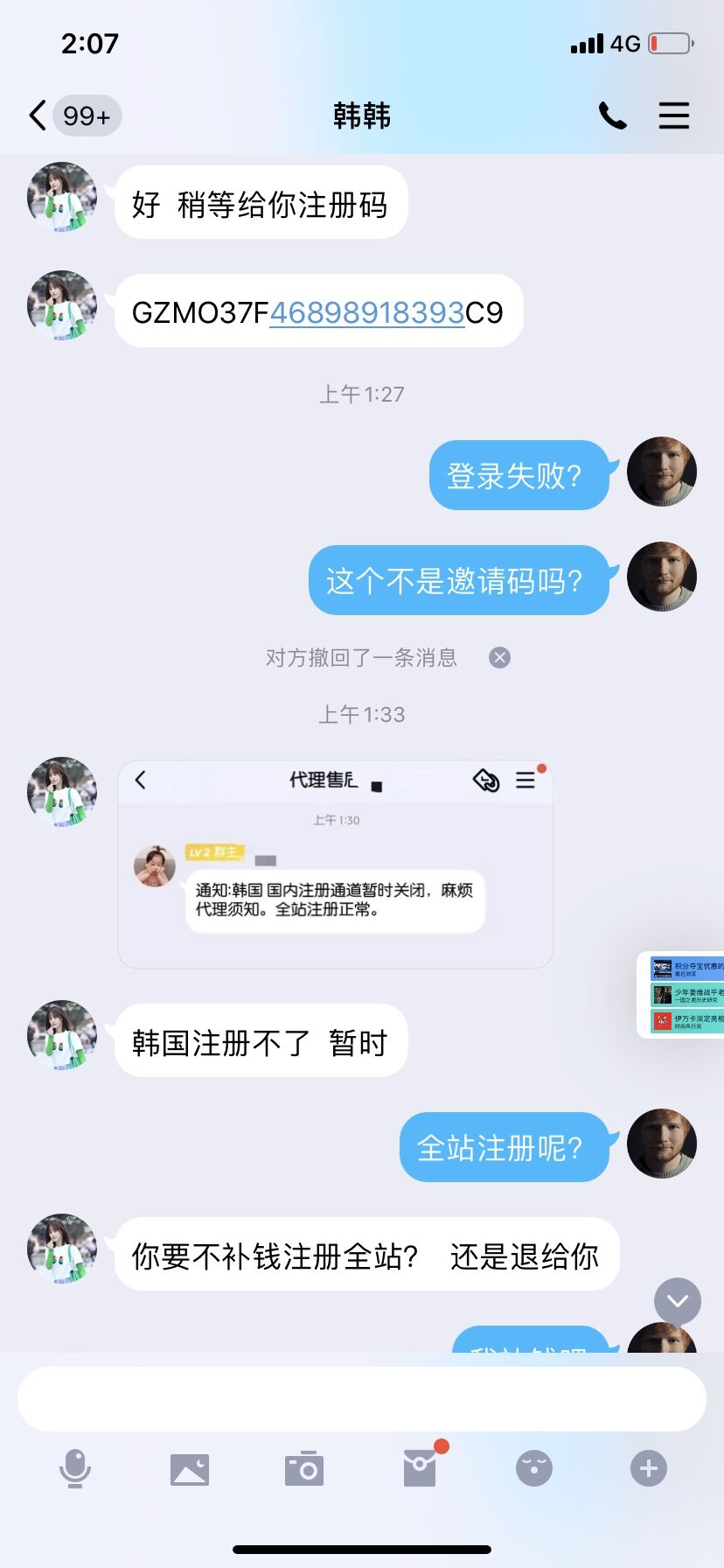This screenshot has height=1568, width=724.
Task: Send a red packet
Action: [420, 1469]
